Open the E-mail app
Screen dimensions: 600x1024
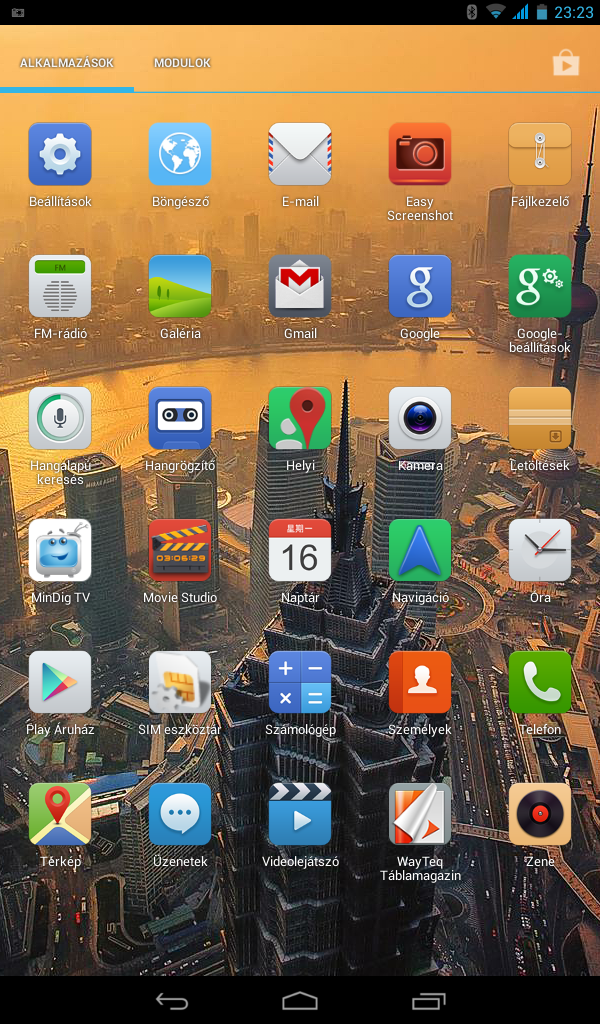coord(300,155)
